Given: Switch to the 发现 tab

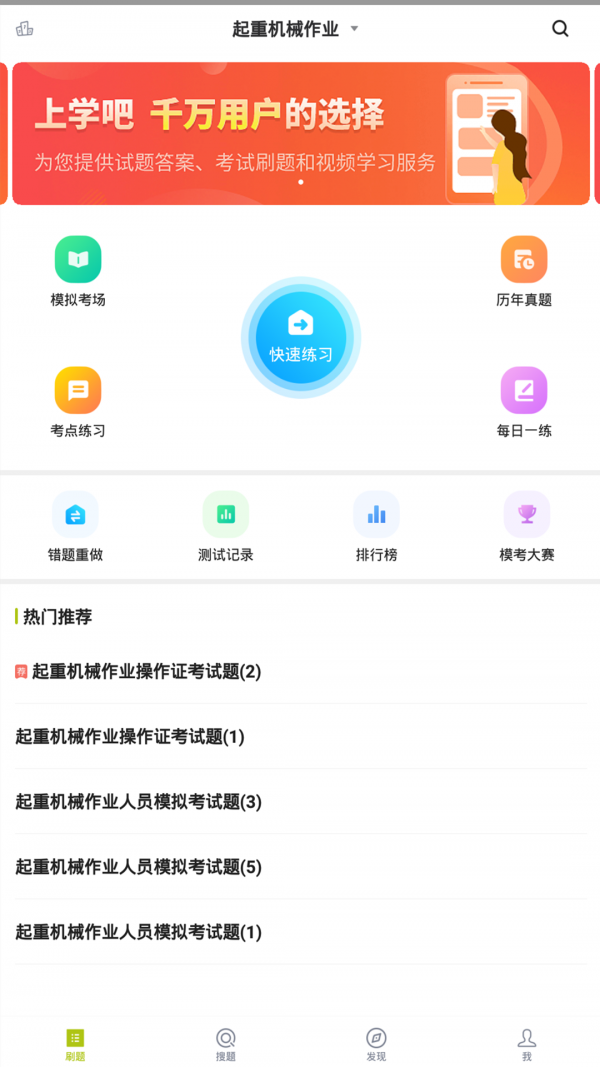Looking at the screenshot, I should point(376,1044).
